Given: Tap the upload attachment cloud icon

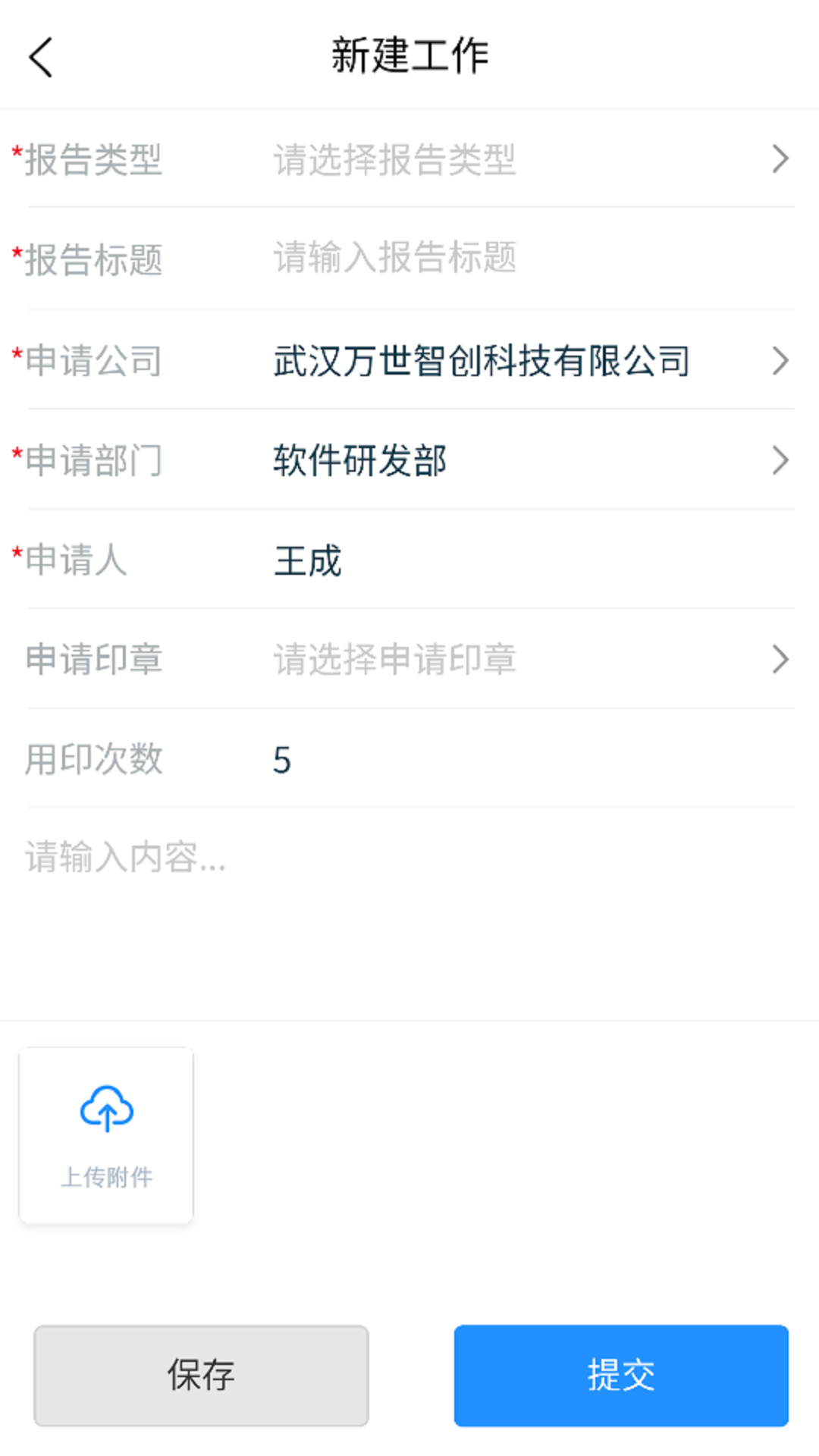Looking at the screenshot, I should (106, 1109).
